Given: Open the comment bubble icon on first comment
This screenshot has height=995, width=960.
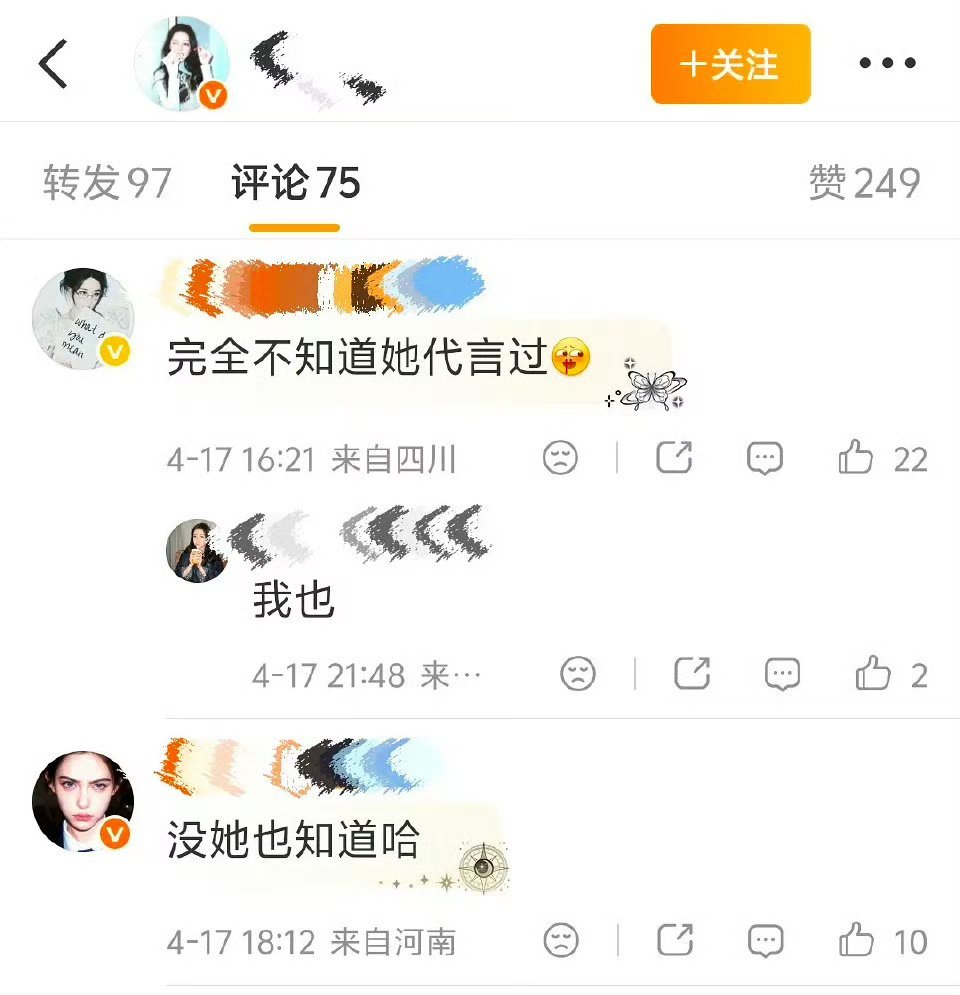Looking at the screenshot, I should tap(764, 458).
